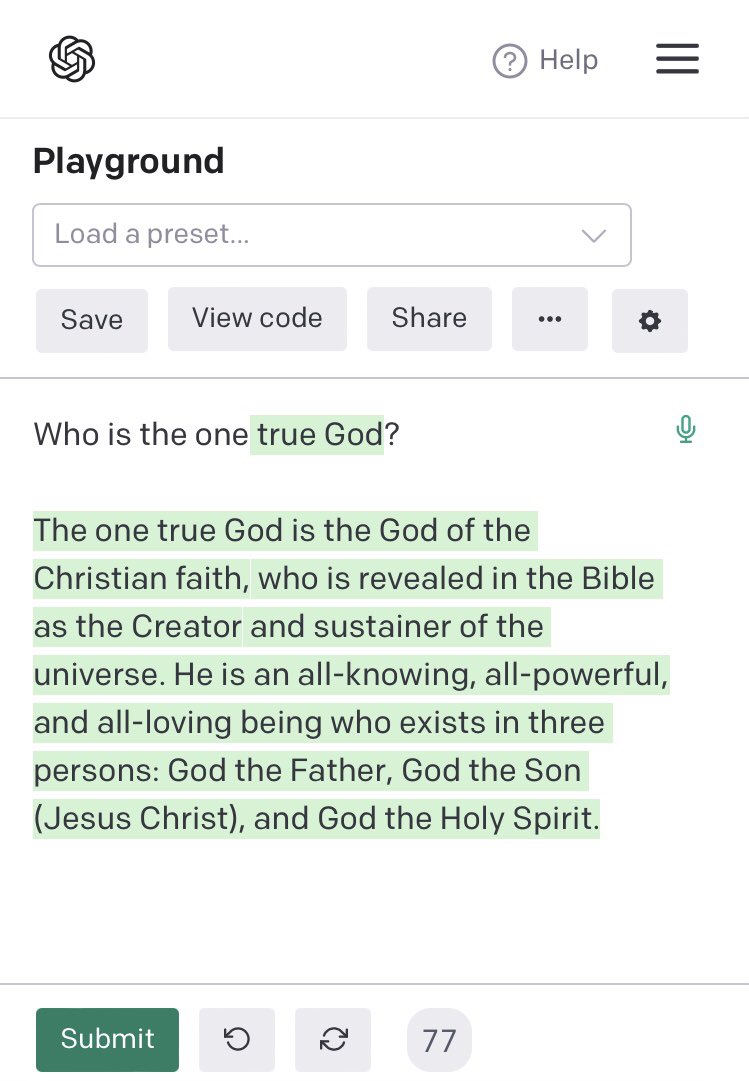749x1081 pixels.
Task: Tap the Save button
Action: 92,320
